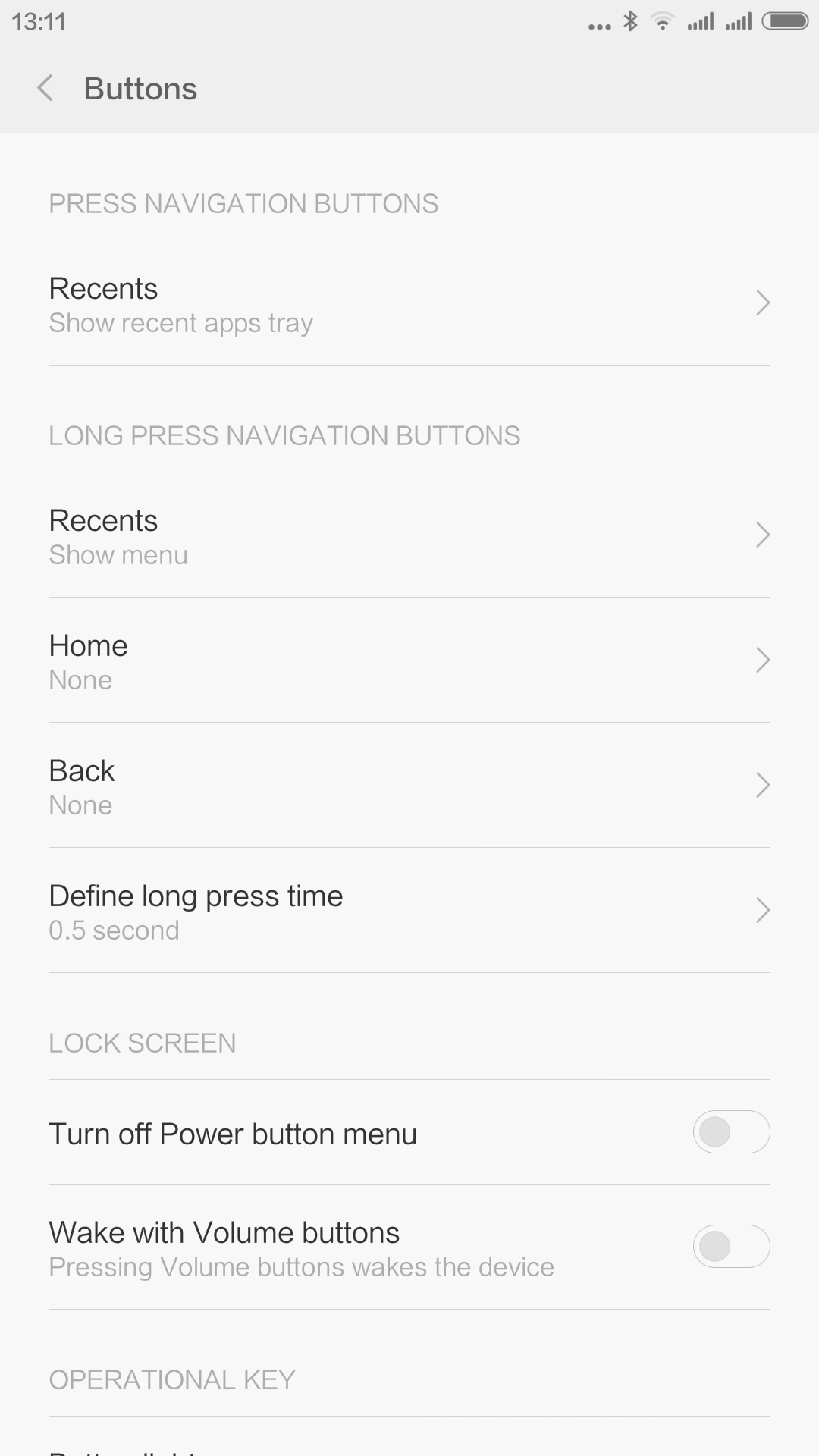Open Define long press time

(409, 911)
